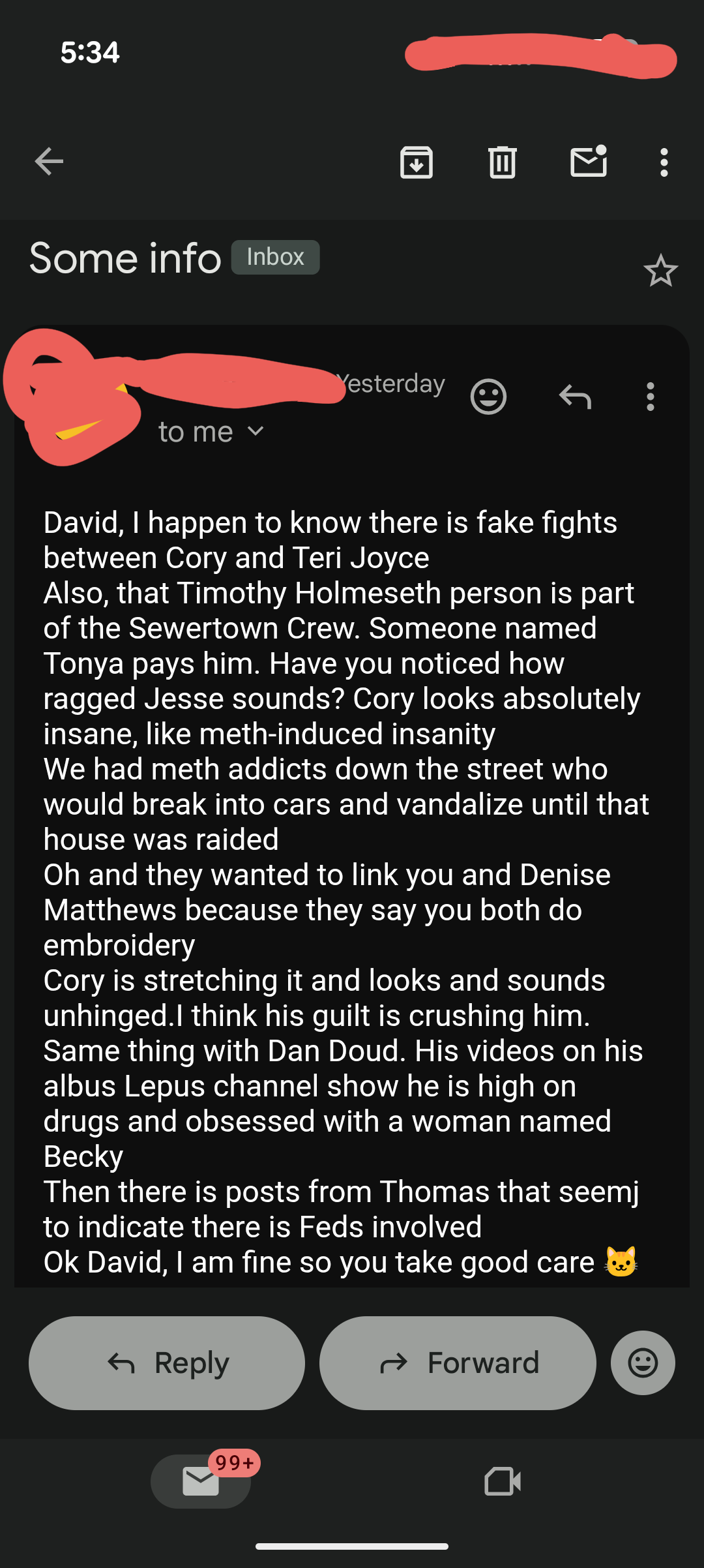Archive this email
Screen dimensions: 704x1568
click(417, 162)
